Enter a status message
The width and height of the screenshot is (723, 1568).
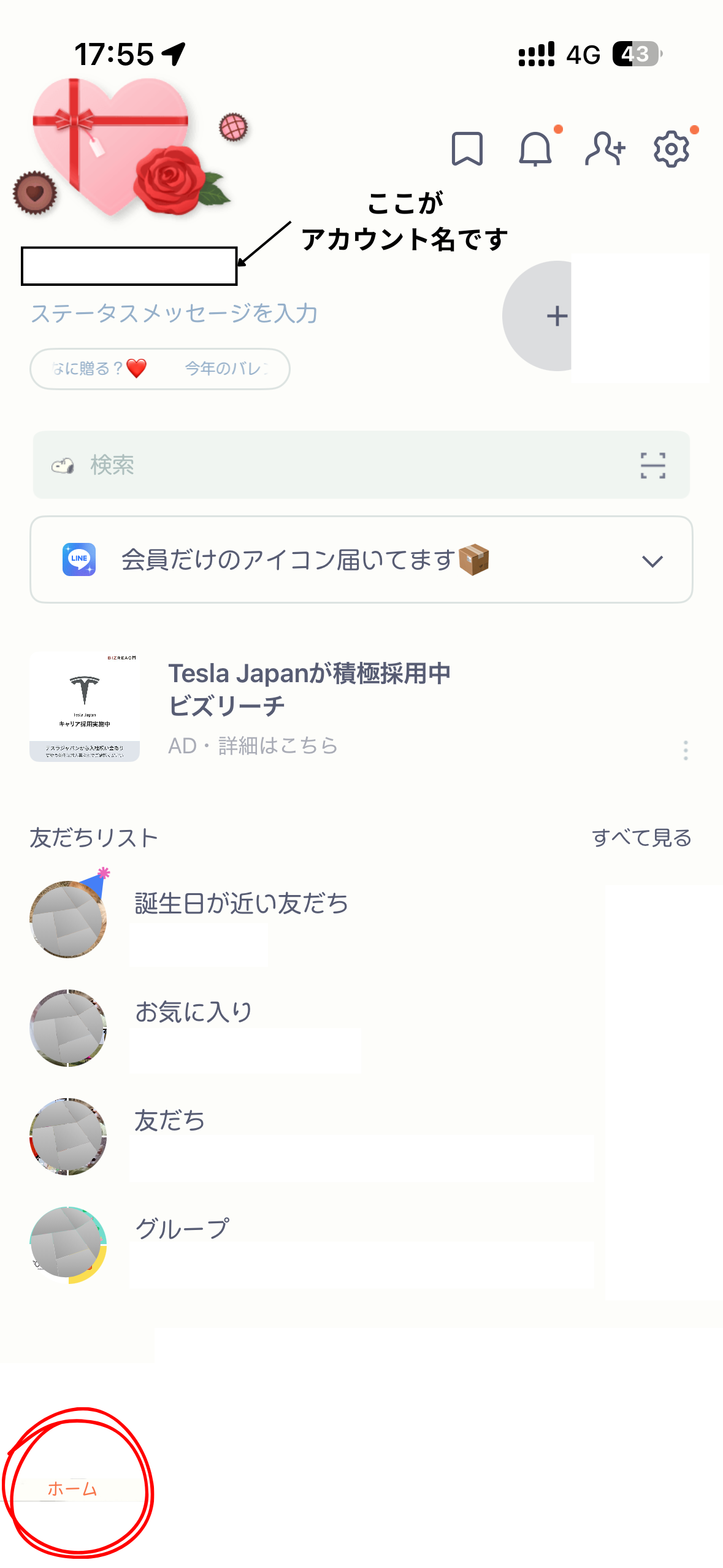(174, 313)
